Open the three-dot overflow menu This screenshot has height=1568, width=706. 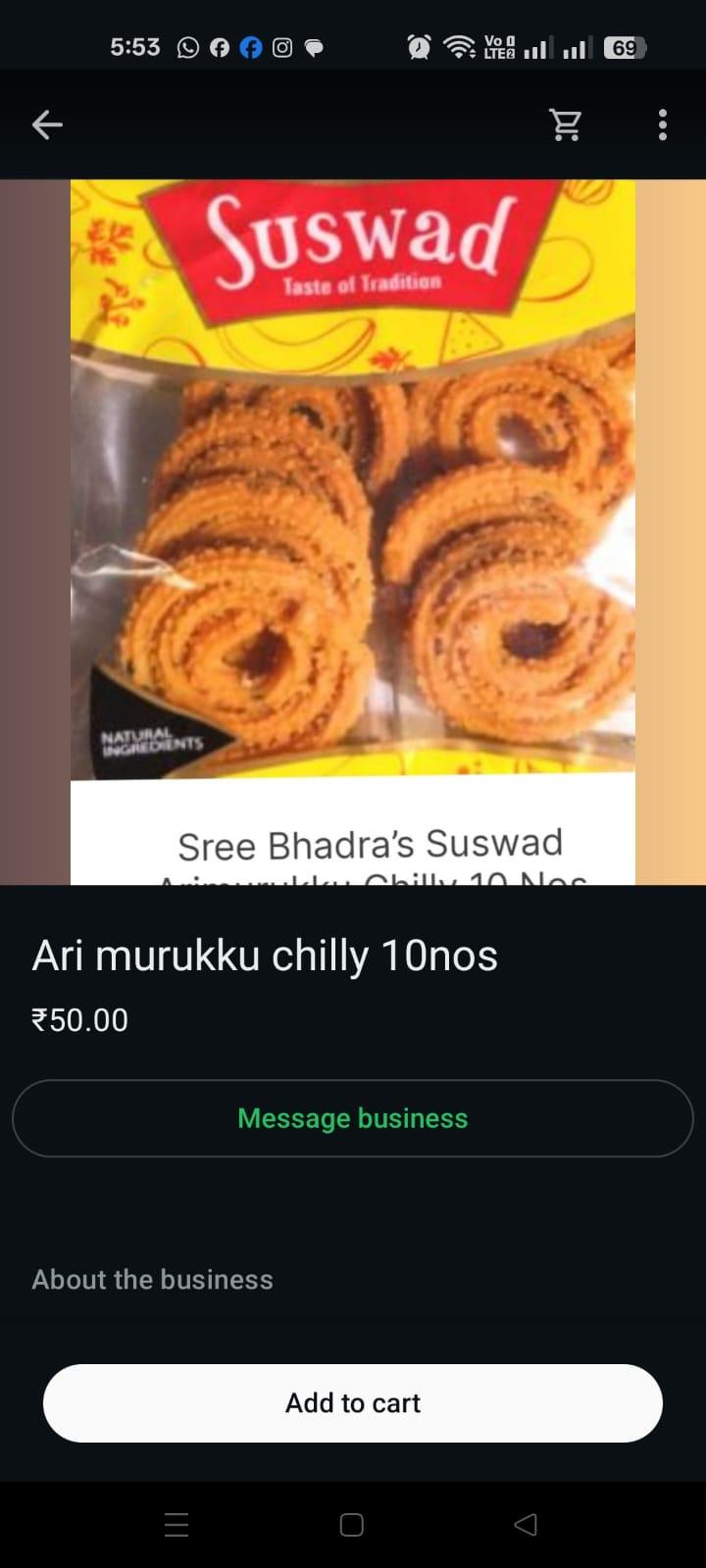[663, 124]
